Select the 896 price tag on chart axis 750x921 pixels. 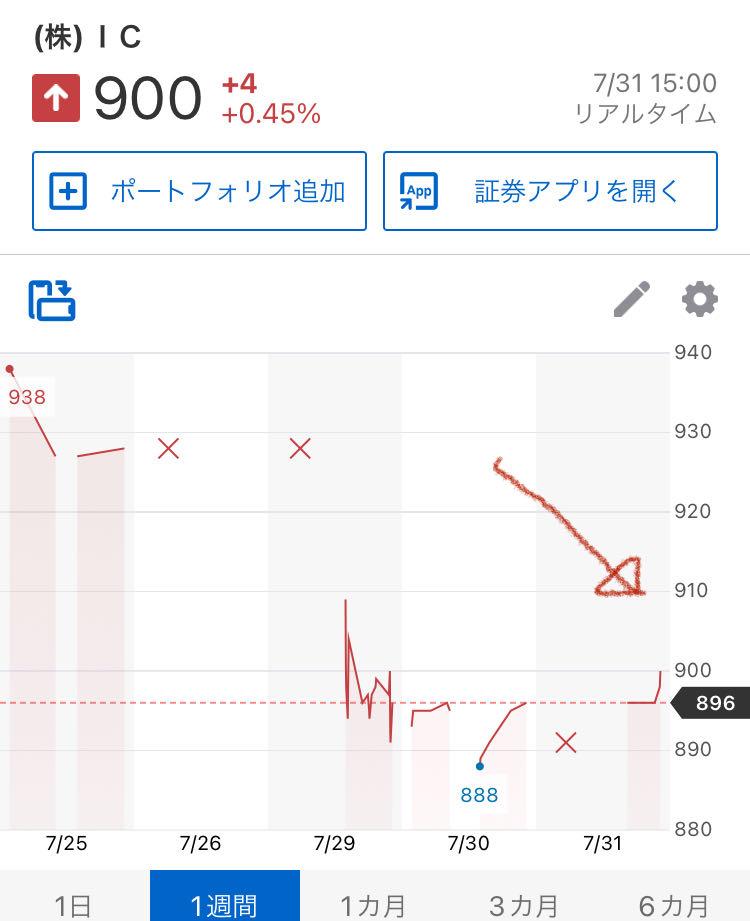pos(714,703)
